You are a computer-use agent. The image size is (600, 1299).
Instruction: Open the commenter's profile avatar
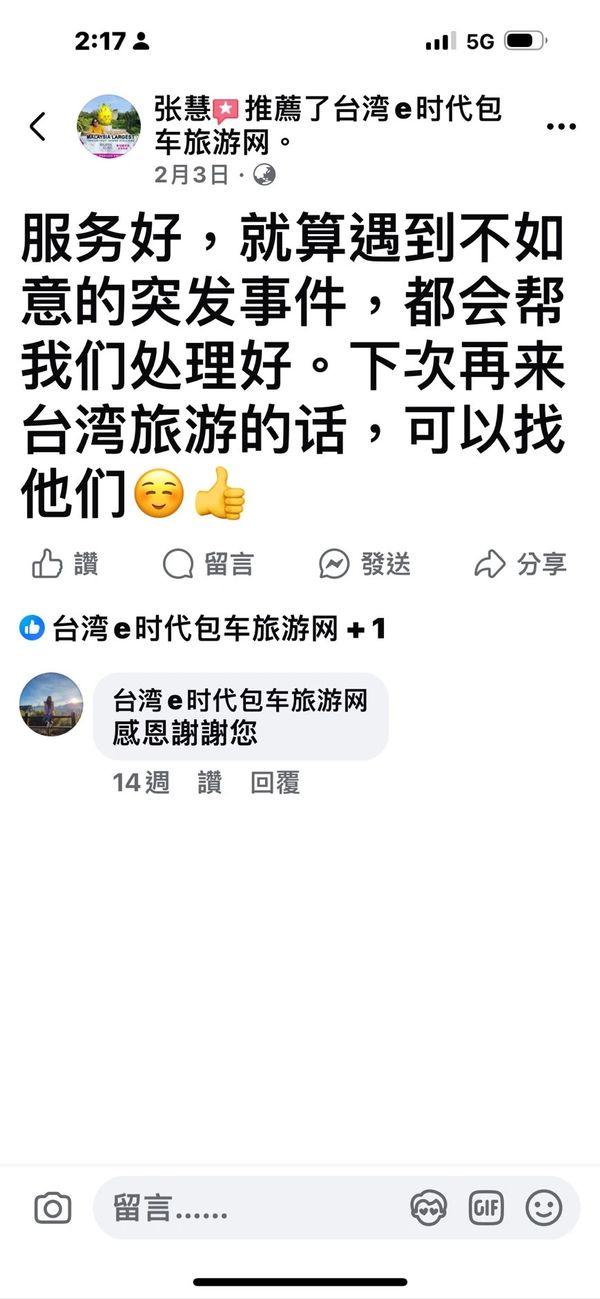[x=52, y=704]
